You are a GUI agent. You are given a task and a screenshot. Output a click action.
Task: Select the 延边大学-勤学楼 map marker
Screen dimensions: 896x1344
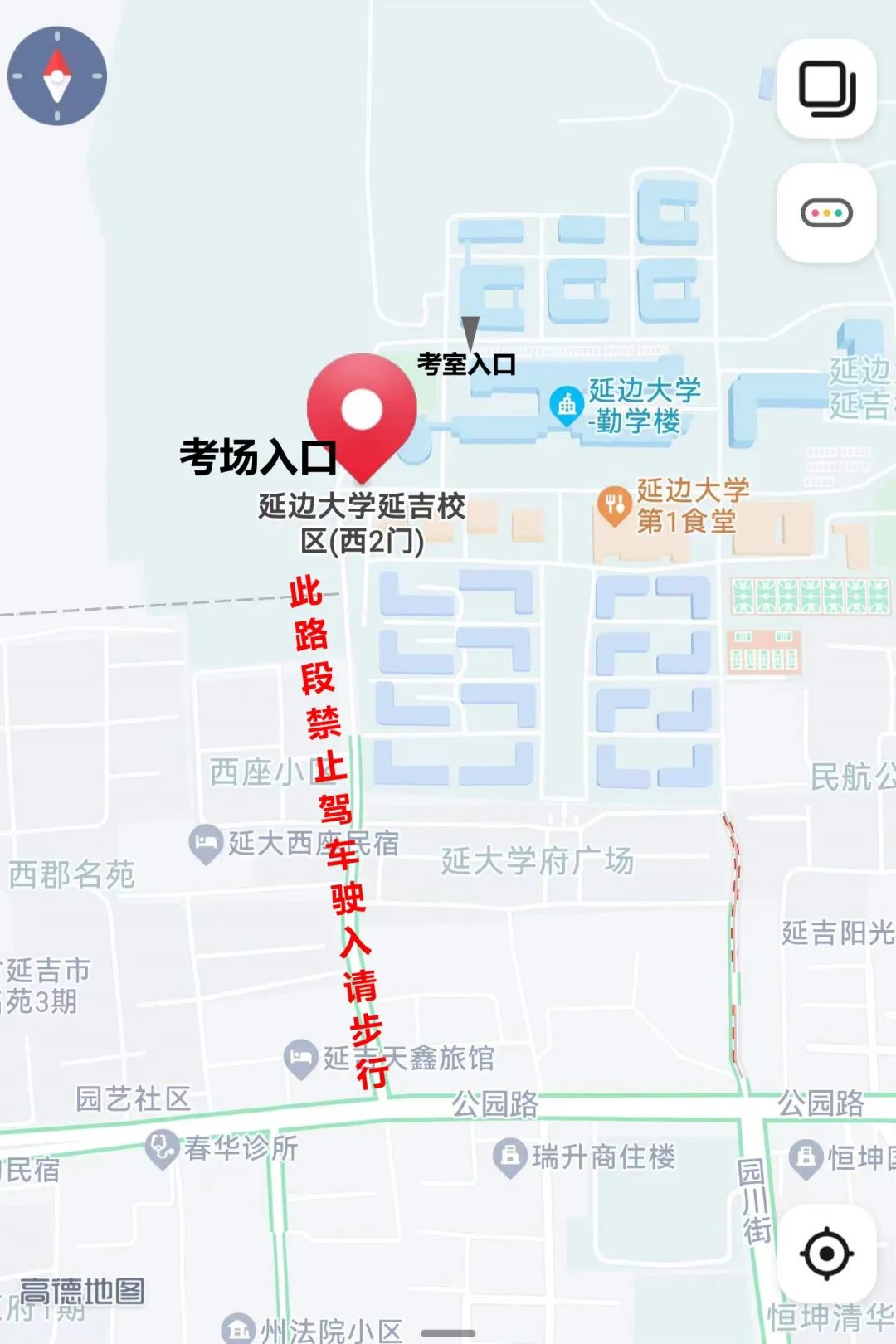coord(567,406)
